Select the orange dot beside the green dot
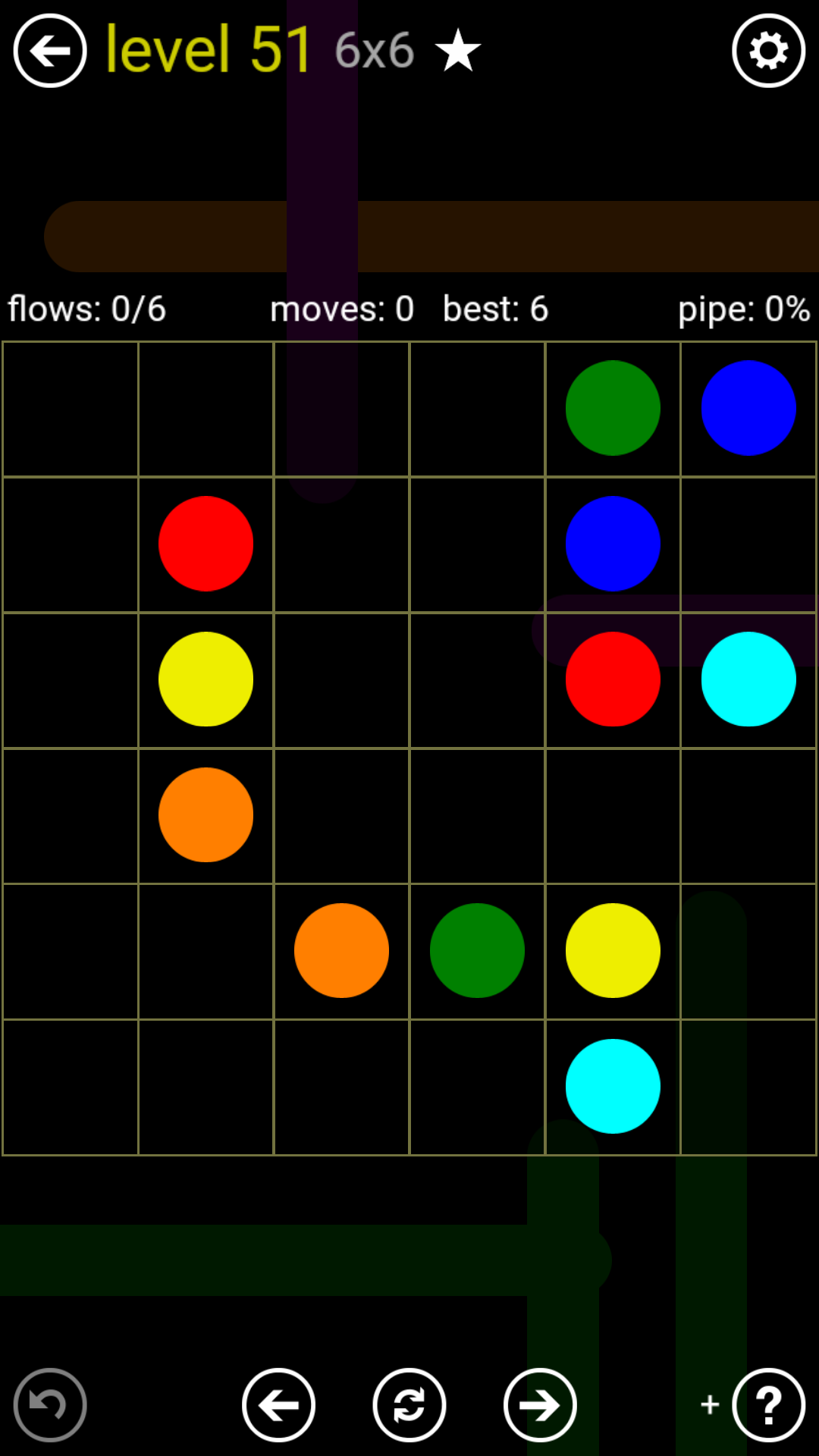Viewport: 819px width, 1456px height. click(341, 950)
